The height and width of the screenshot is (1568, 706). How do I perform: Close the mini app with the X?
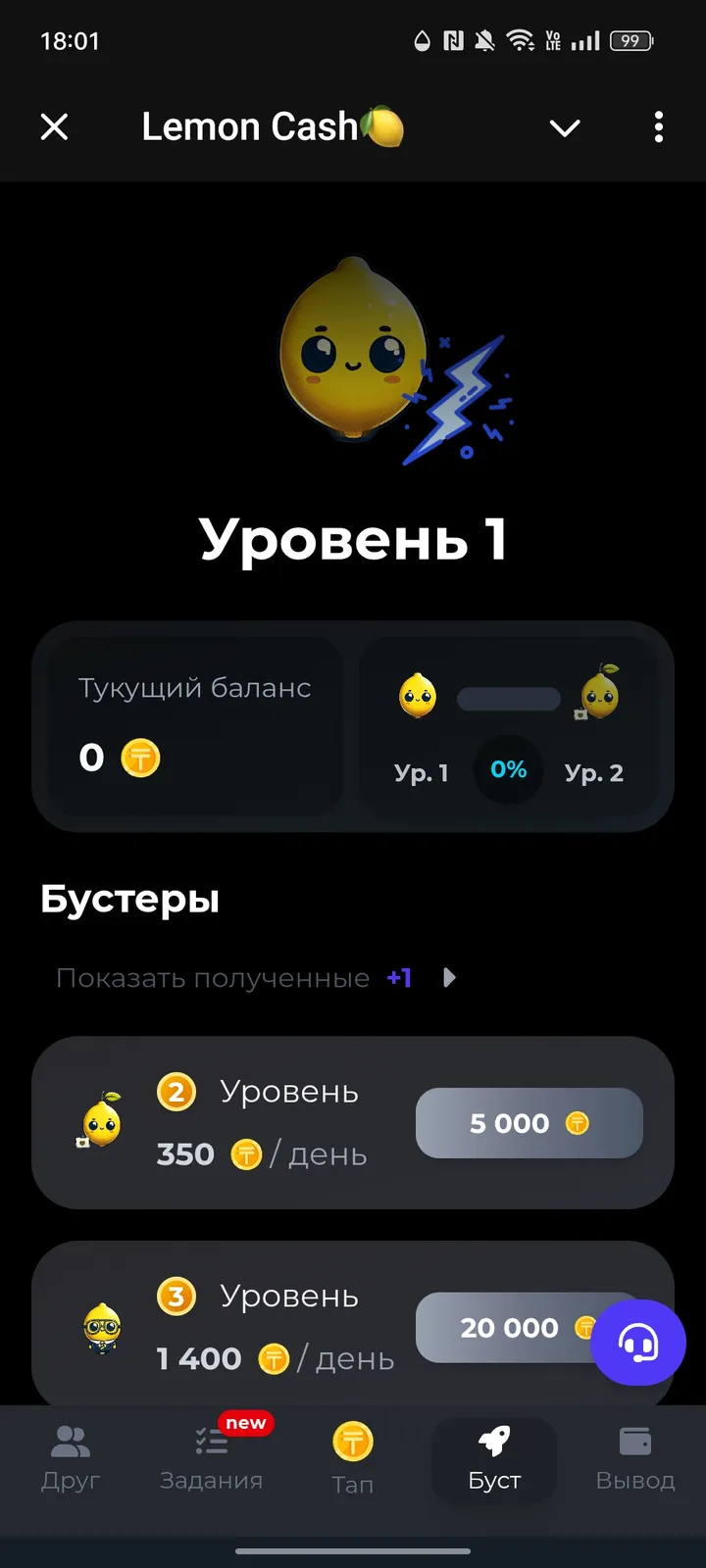(x=55, y=127)
